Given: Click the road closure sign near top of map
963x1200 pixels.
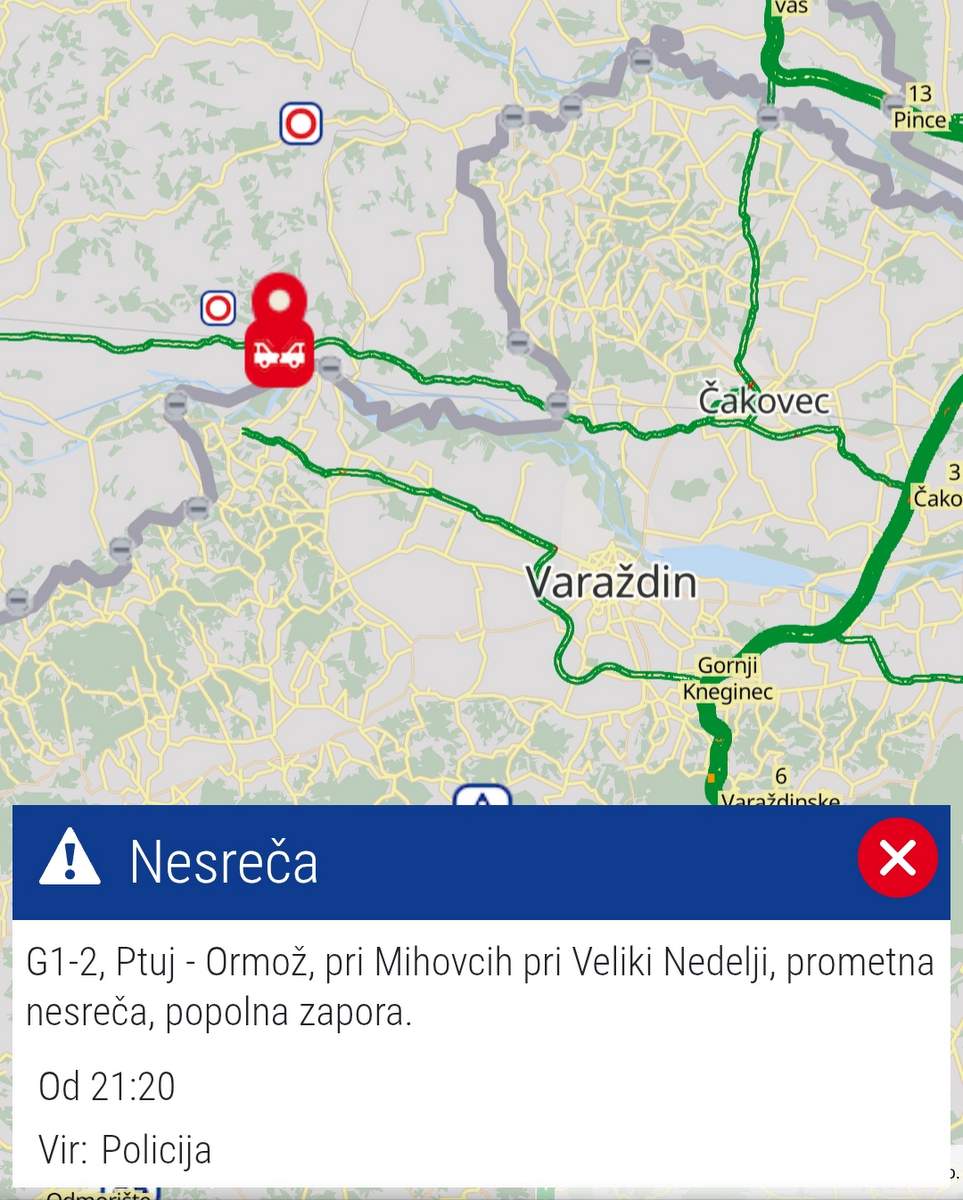Looking at the screenshot, I should [299, 124].
